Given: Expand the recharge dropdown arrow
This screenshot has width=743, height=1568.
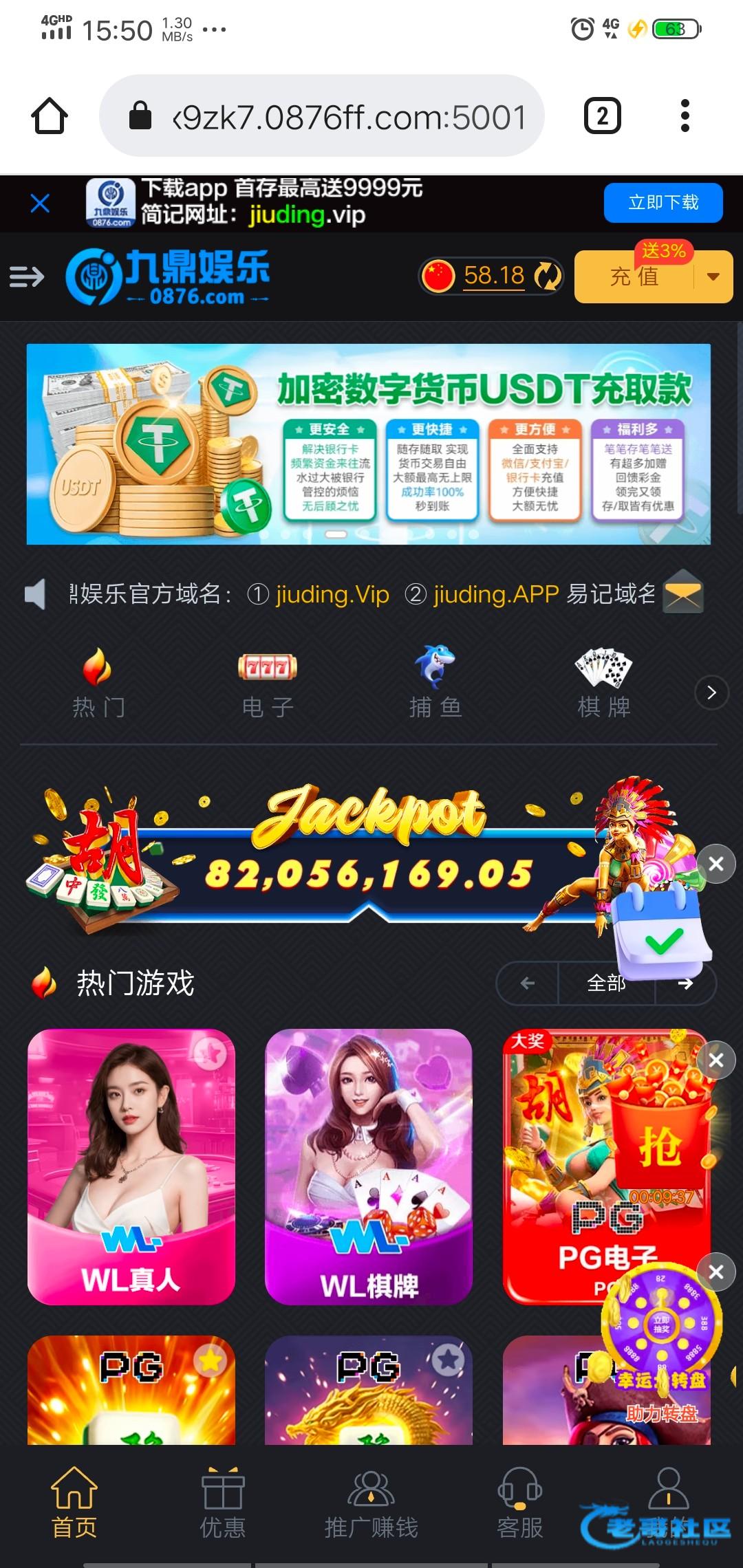Looking at the screenshot, I should click(x=713, y=277).
